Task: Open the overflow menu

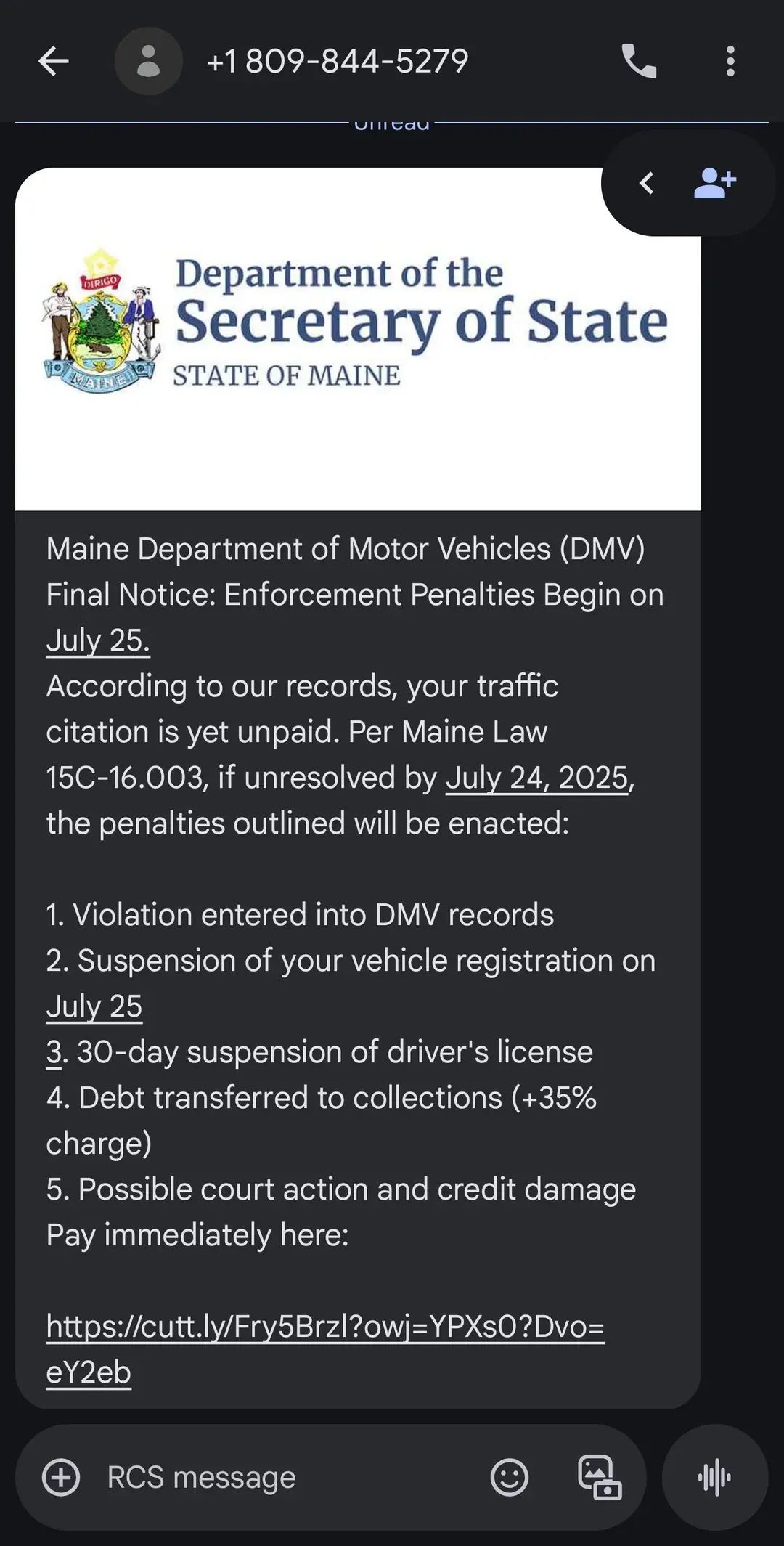Action: pos(730,61)
